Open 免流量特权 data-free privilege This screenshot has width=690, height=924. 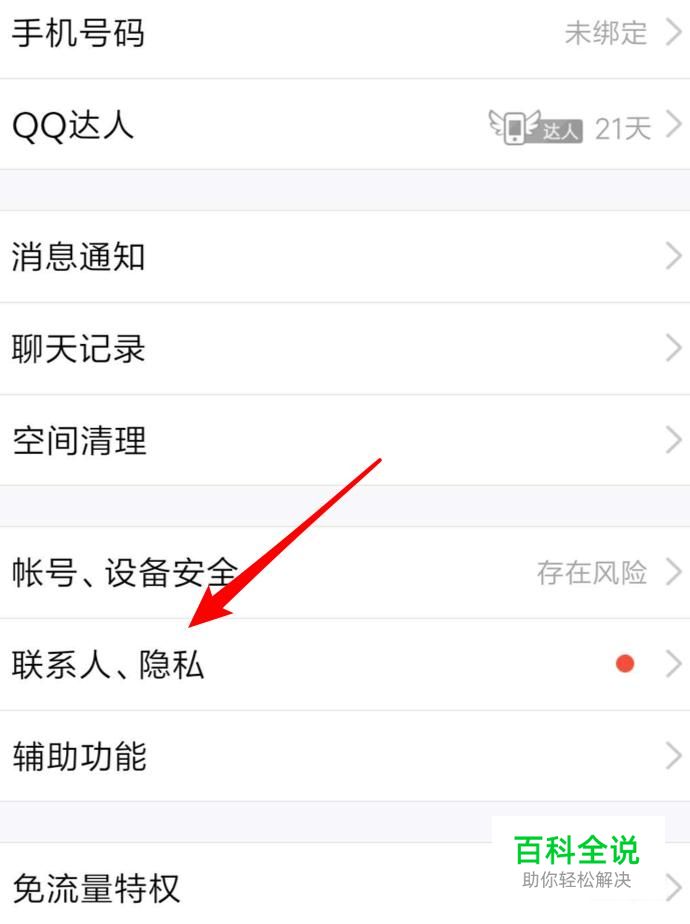(x=250, y=886)
